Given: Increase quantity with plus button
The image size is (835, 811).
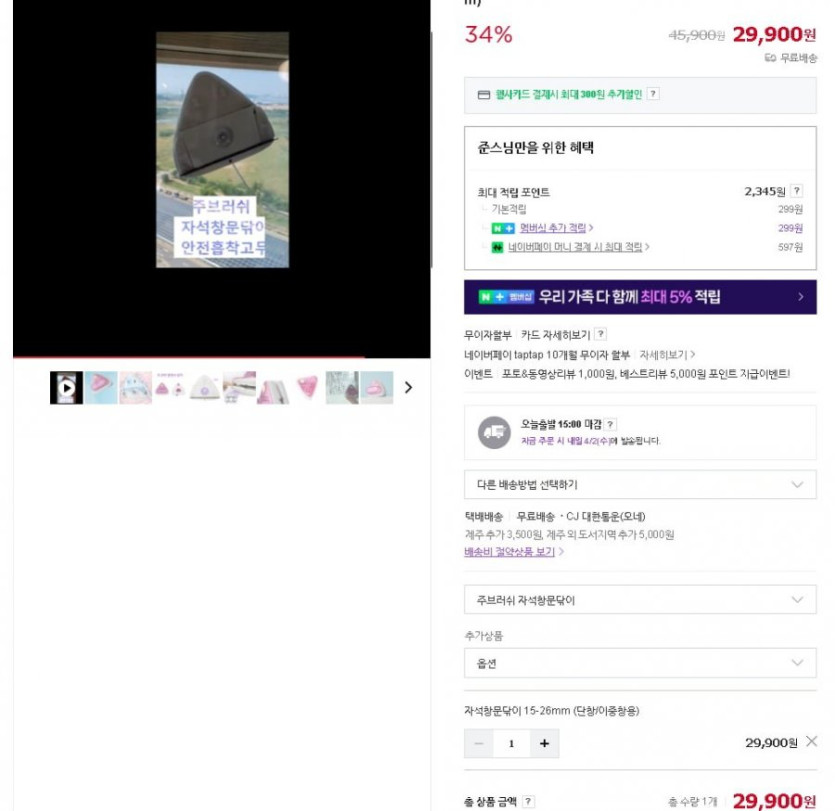Looking at the screenshot, I should [x=544, y=743].
